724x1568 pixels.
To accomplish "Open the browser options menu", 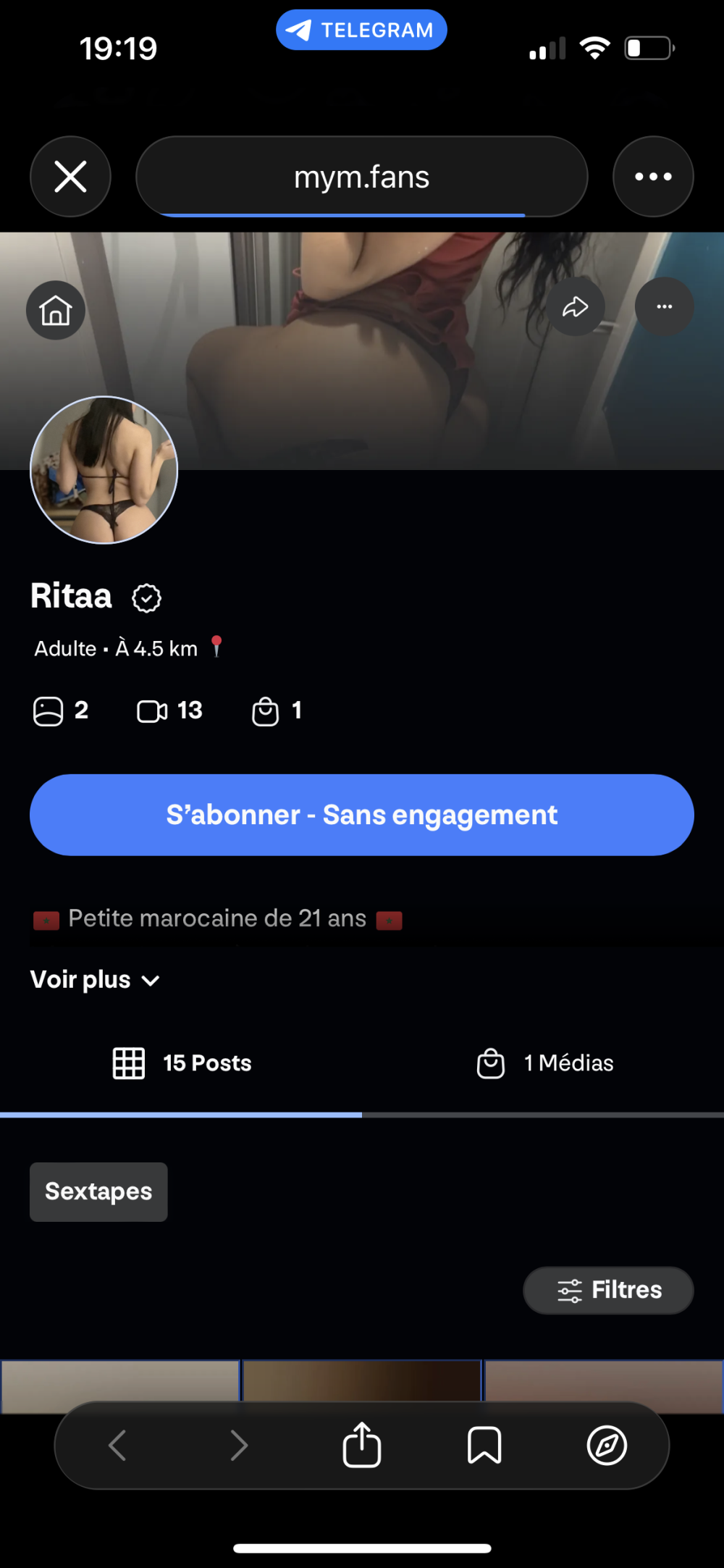I will (653, 177).
